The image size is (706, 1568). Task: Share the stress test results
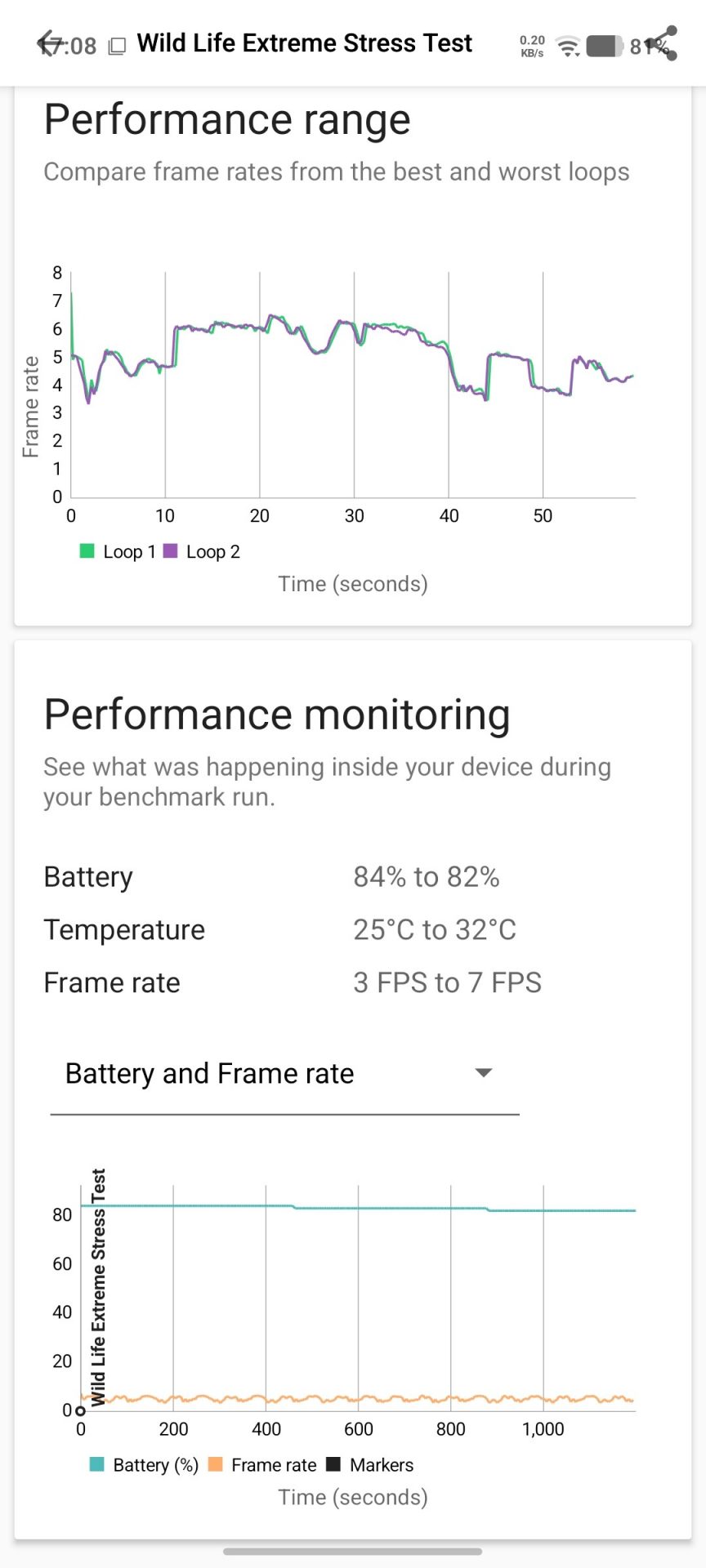tap(661, 43)
